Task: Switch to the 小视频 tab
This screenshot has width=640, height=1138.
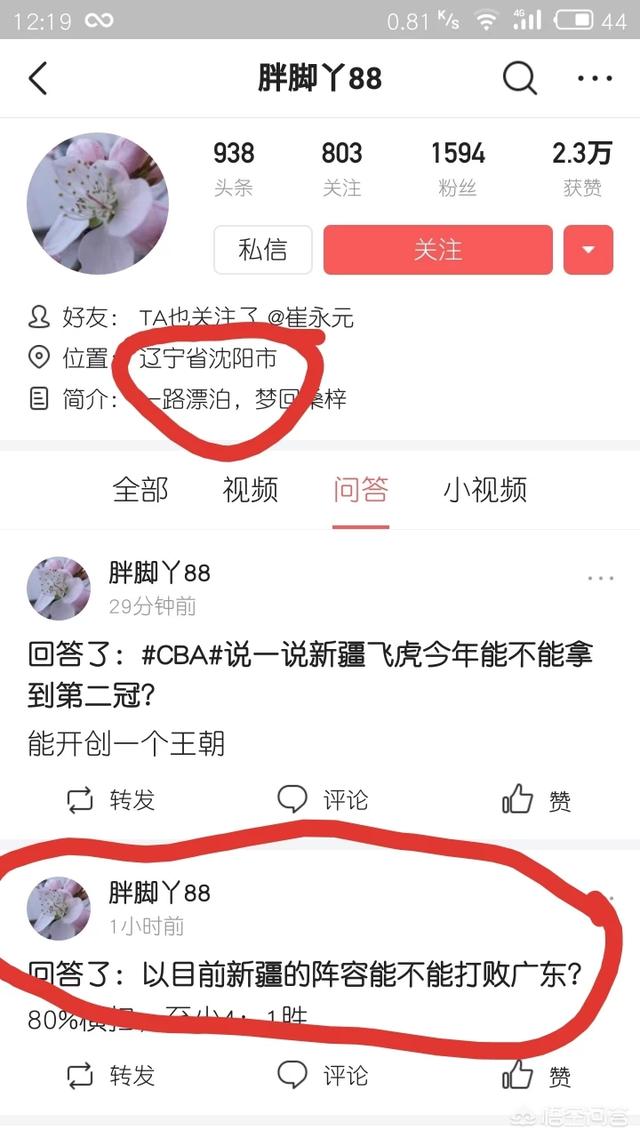Action: (485, 490)
